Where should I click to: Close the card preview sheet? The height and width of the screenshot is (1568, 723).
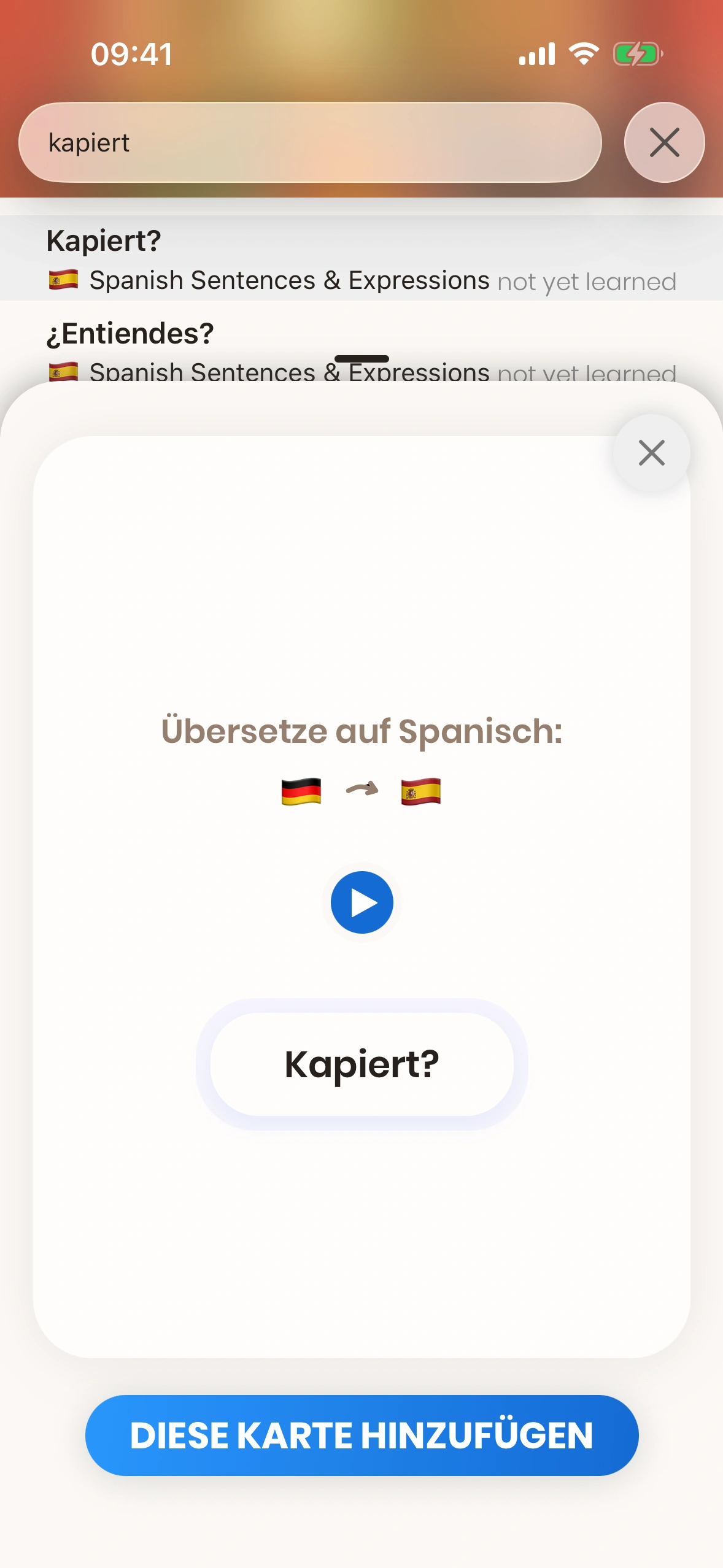651,453
